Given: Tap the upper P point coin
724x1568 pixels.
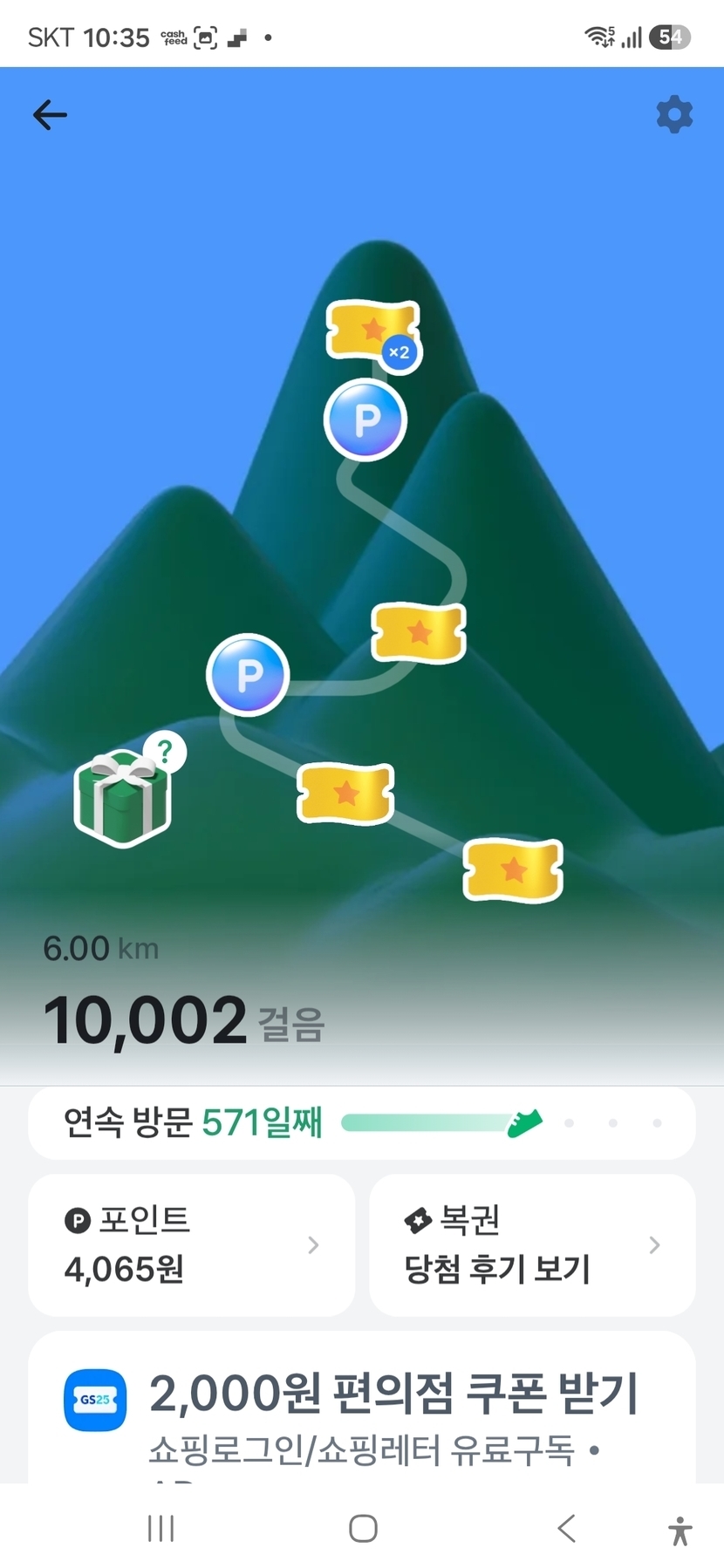Looking at the screenshot, I should [365, 420].
